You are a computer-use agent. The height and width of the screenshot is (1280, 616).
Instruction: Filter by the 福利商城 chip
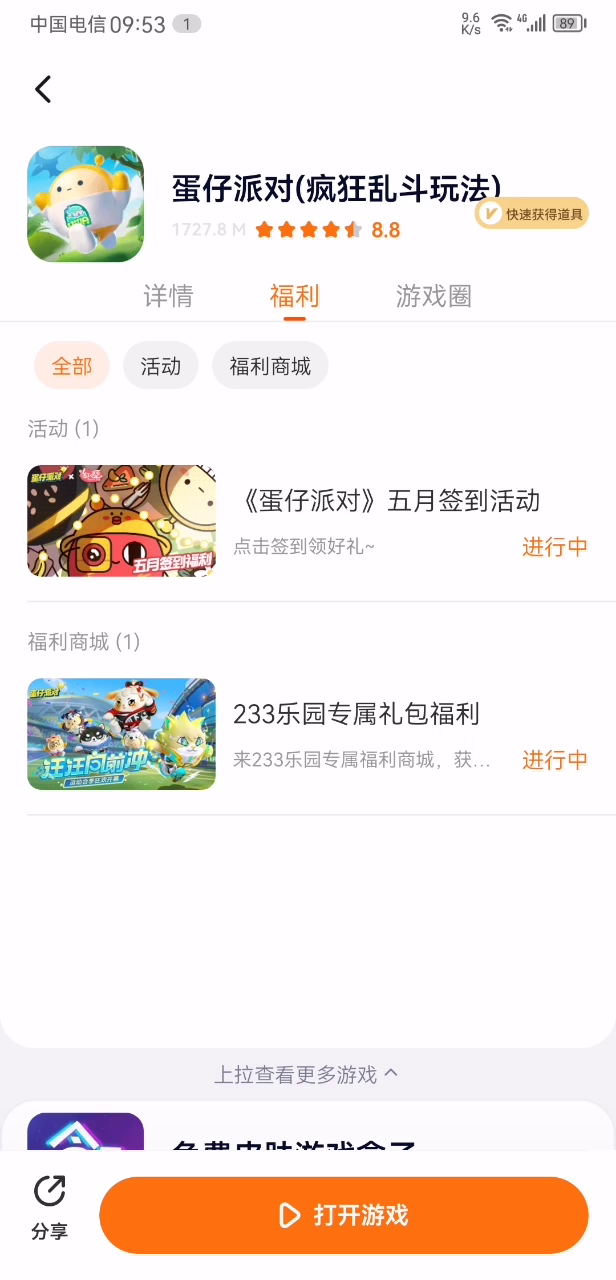[270, 366]
